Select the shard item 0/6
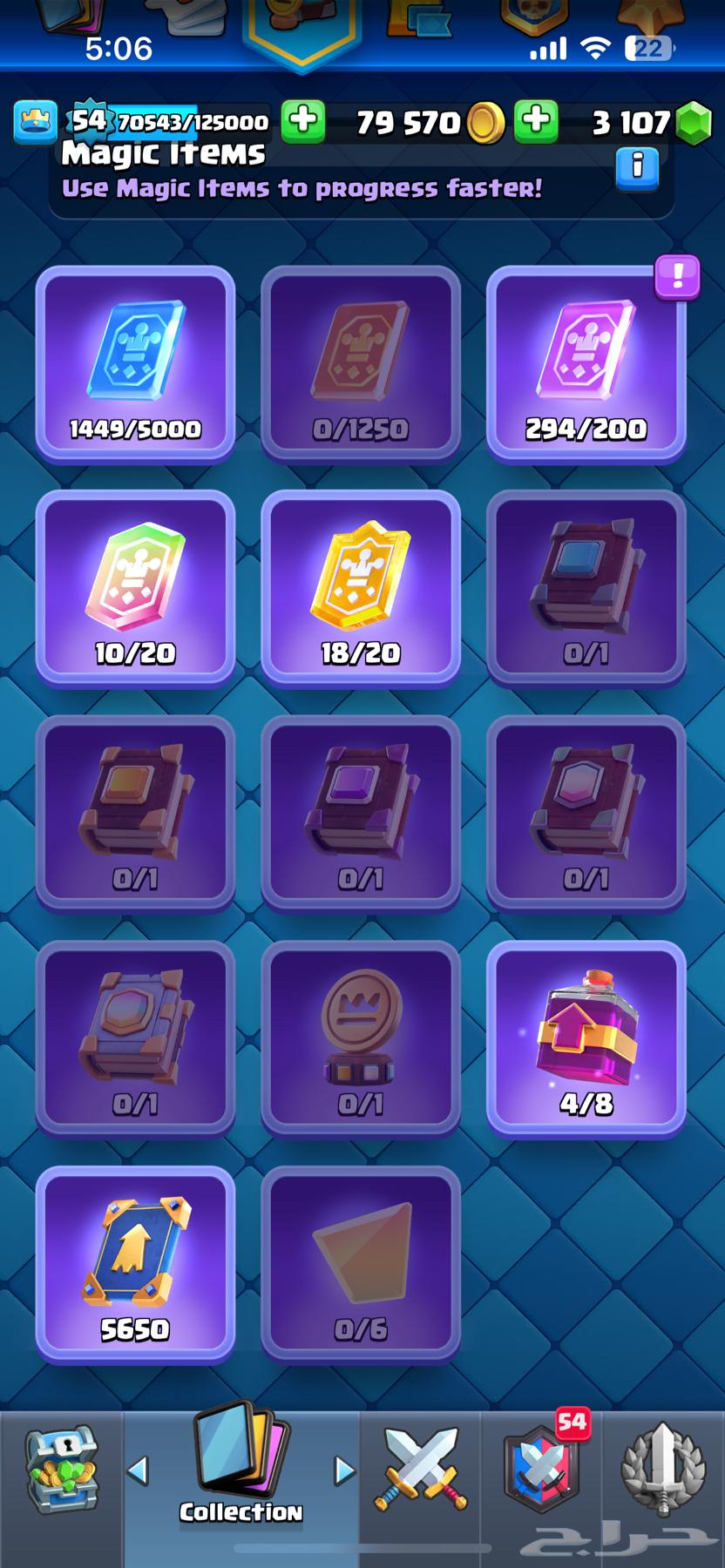This screenshot has width=725, height=1568. (361, 1264)
